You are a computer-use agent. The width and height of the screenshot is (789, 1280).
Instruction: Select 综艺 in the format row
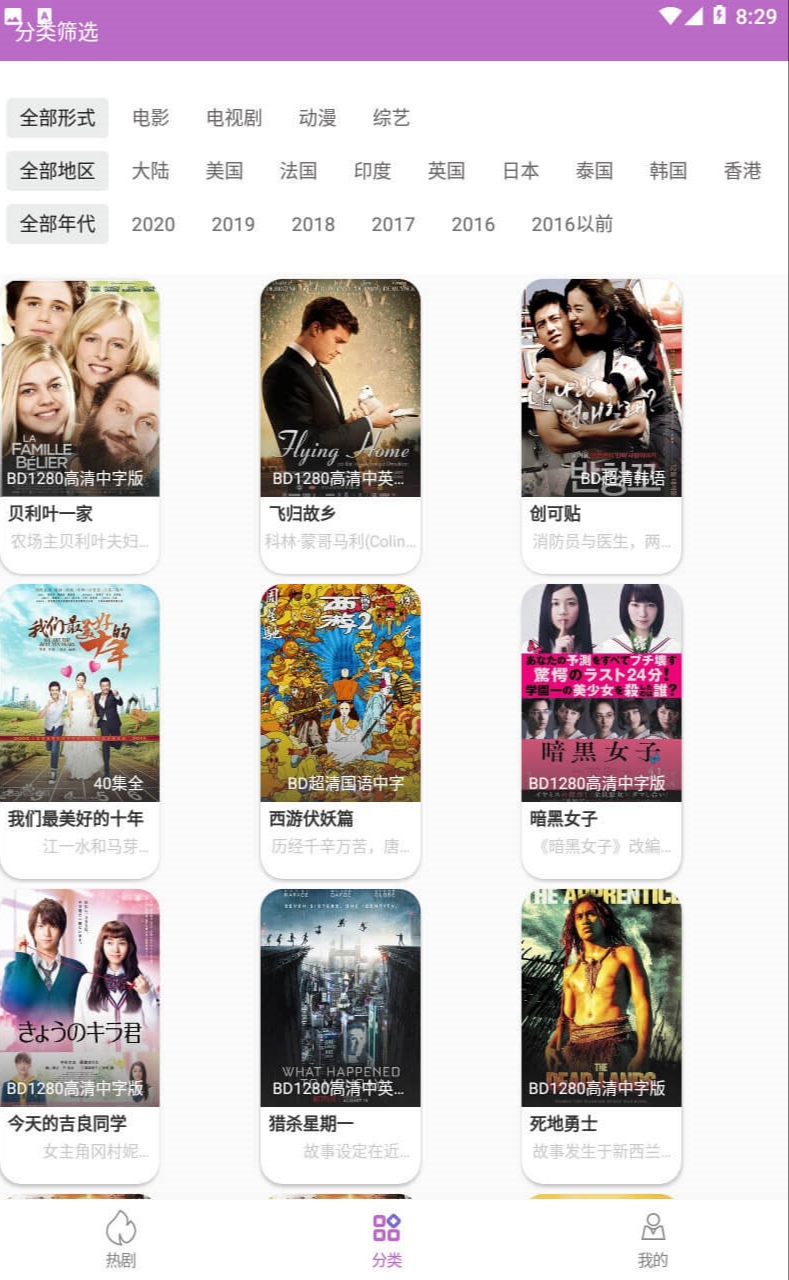point(391,118)
